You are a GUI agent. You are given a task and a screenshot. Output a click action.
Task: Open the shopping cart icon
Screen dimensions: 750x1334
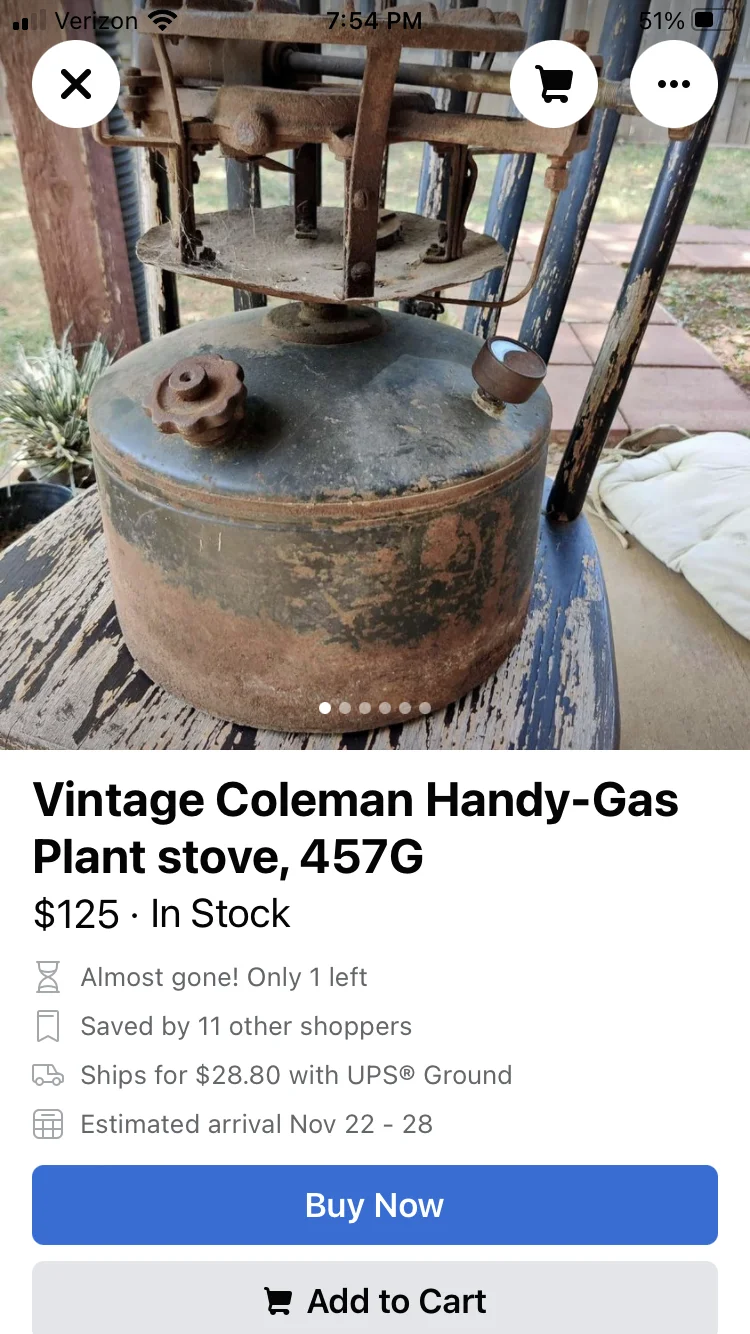coord(553,85)
